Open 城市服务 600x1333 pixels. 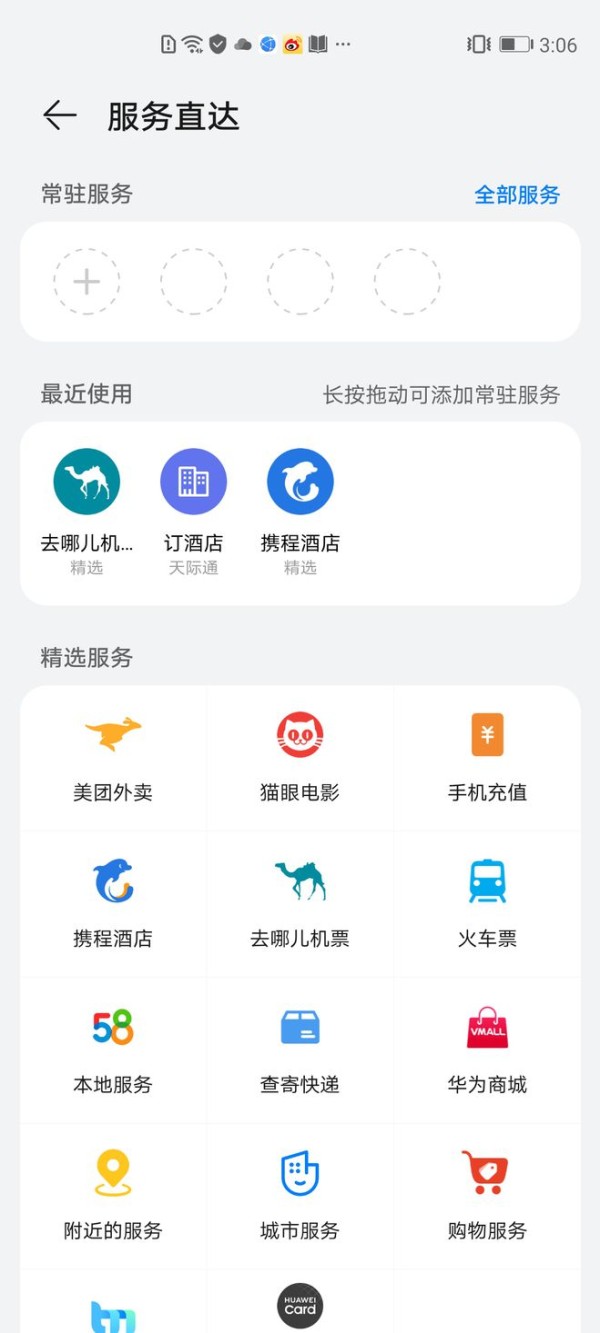coord(300,1197)
